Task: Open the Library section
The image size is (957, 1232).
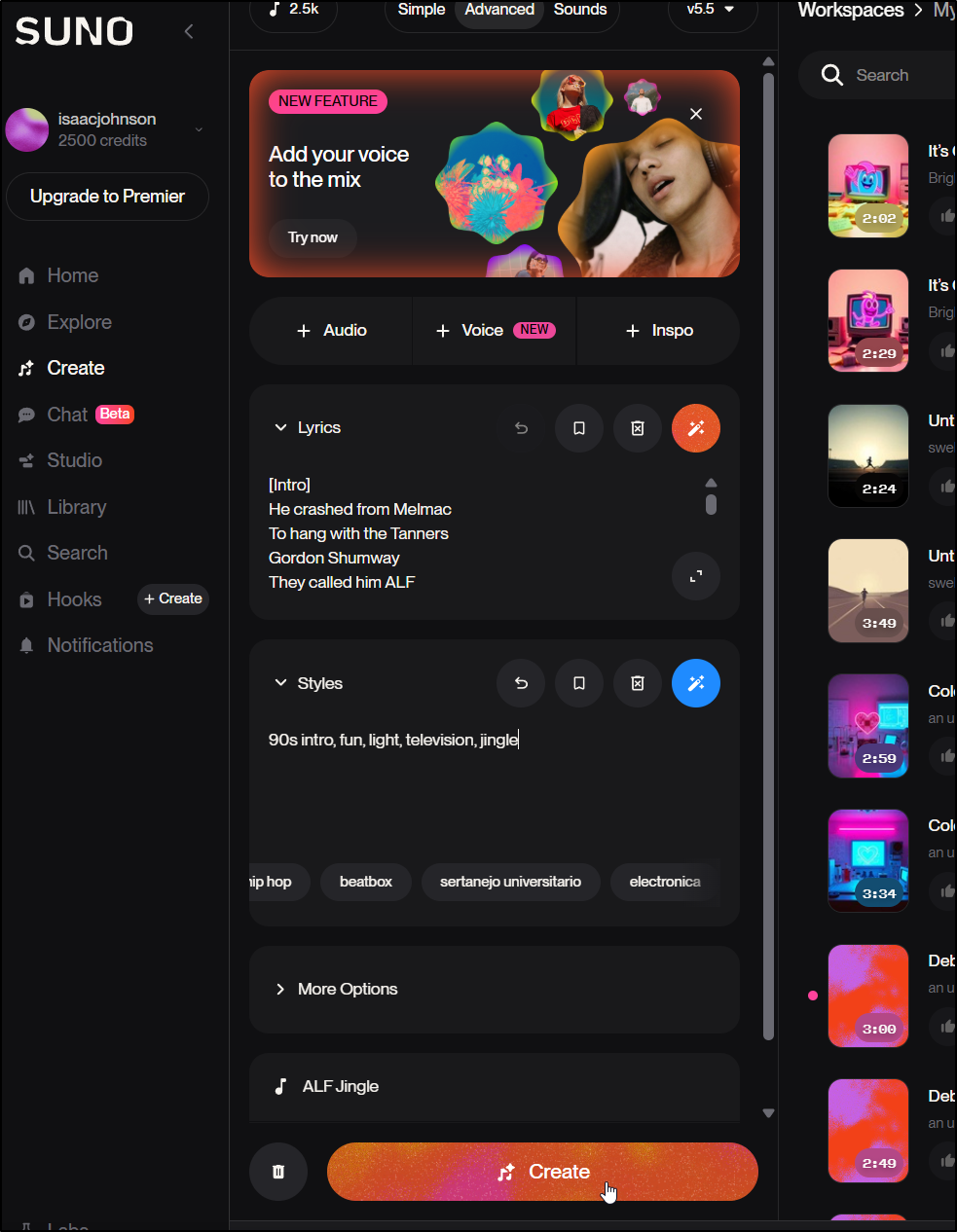Action: (x=76, y=507)
